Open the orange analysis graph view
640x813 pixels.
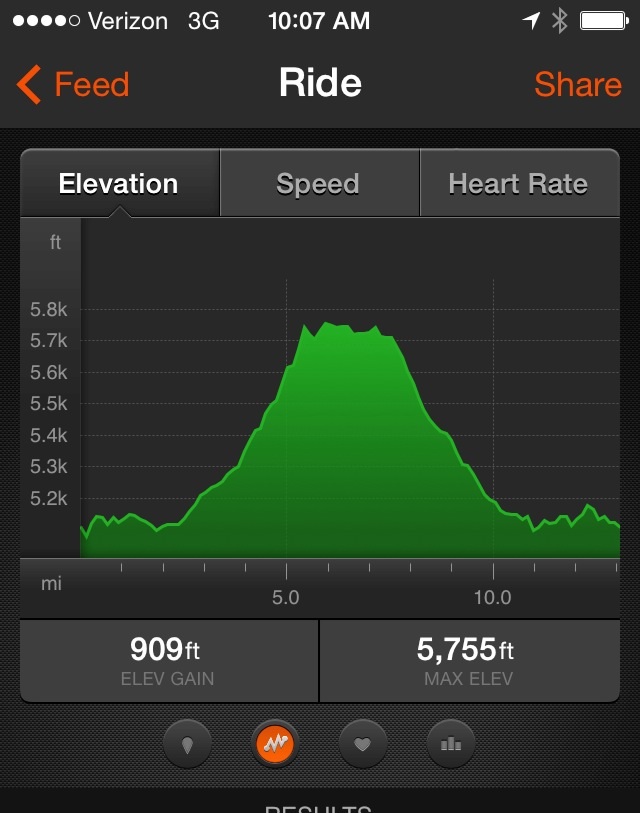(x=275, y=744)
